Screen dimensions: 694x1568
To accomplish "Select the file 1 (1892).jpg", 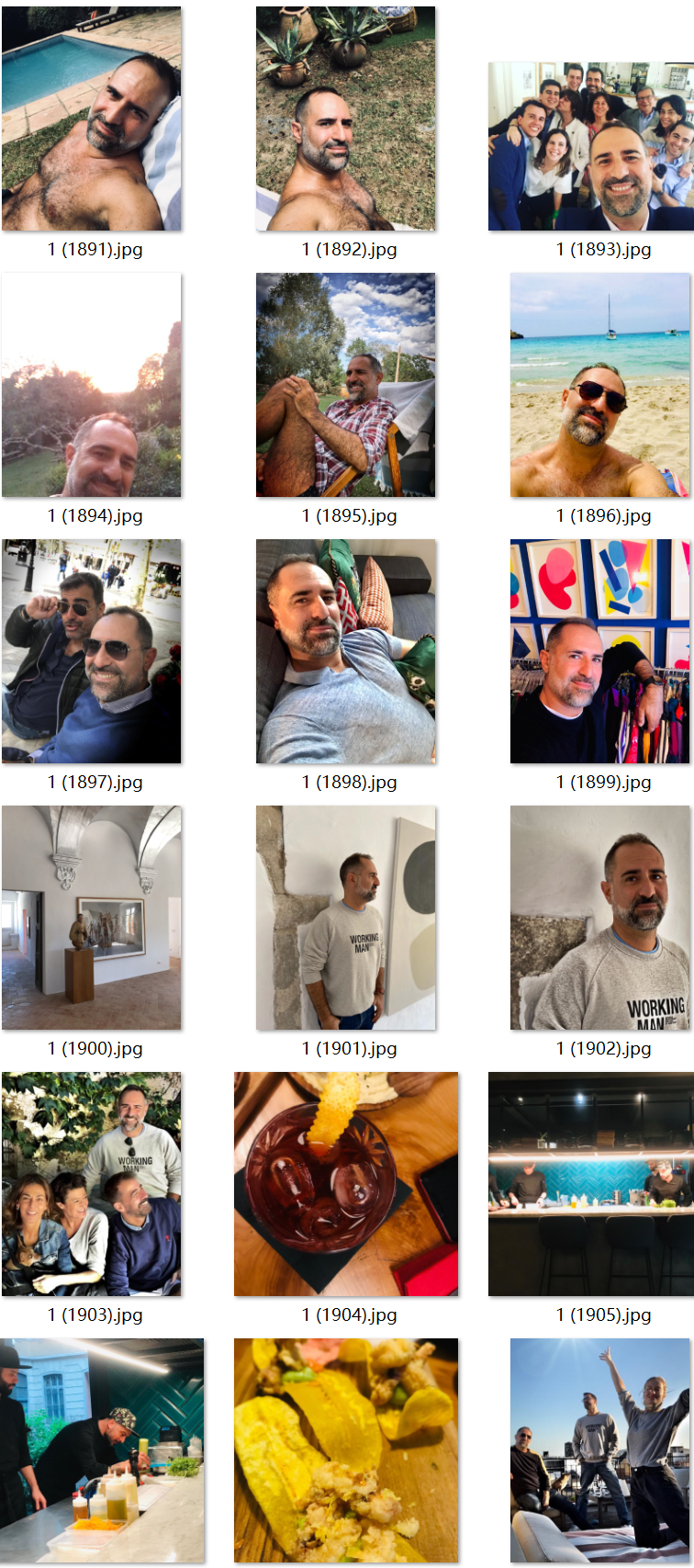I will 346,119.
